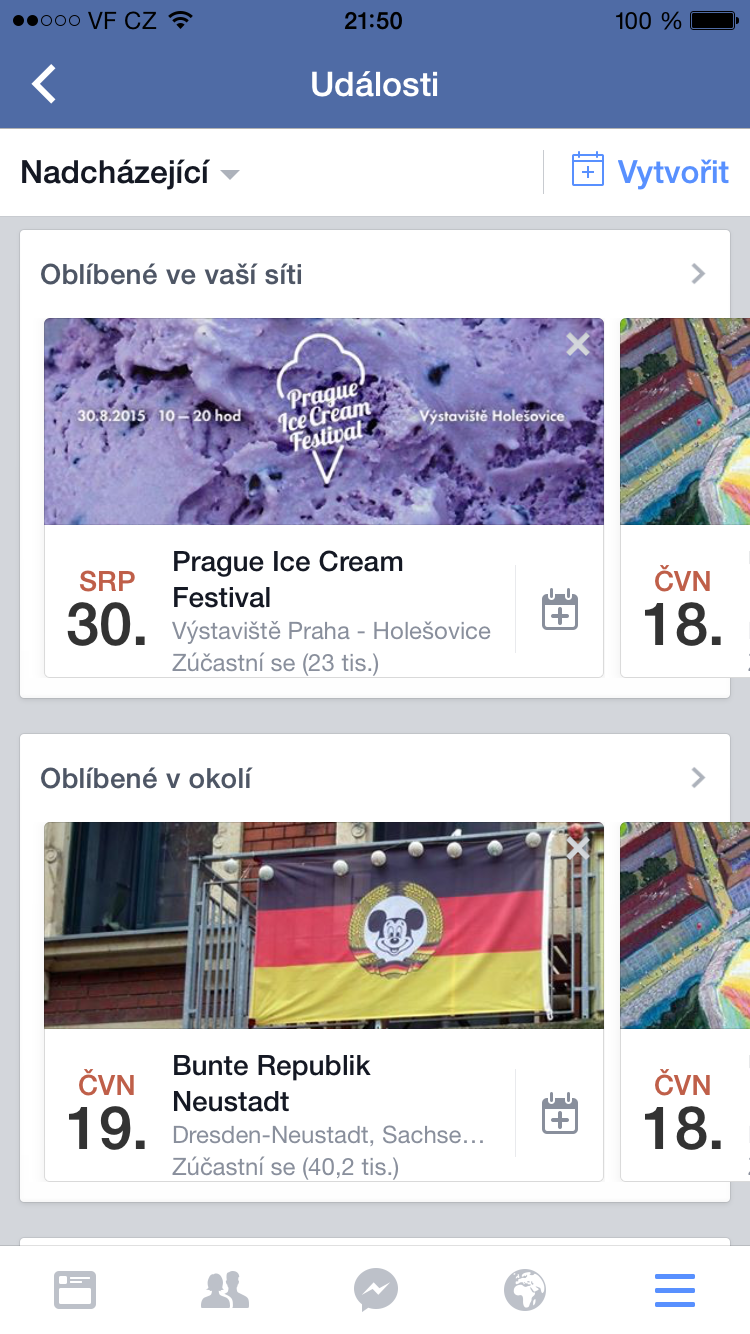Add Bunte Republik Neustadt to calendar
Image resolution: width=750 pixels, height=1334 pixels.
560,1113
